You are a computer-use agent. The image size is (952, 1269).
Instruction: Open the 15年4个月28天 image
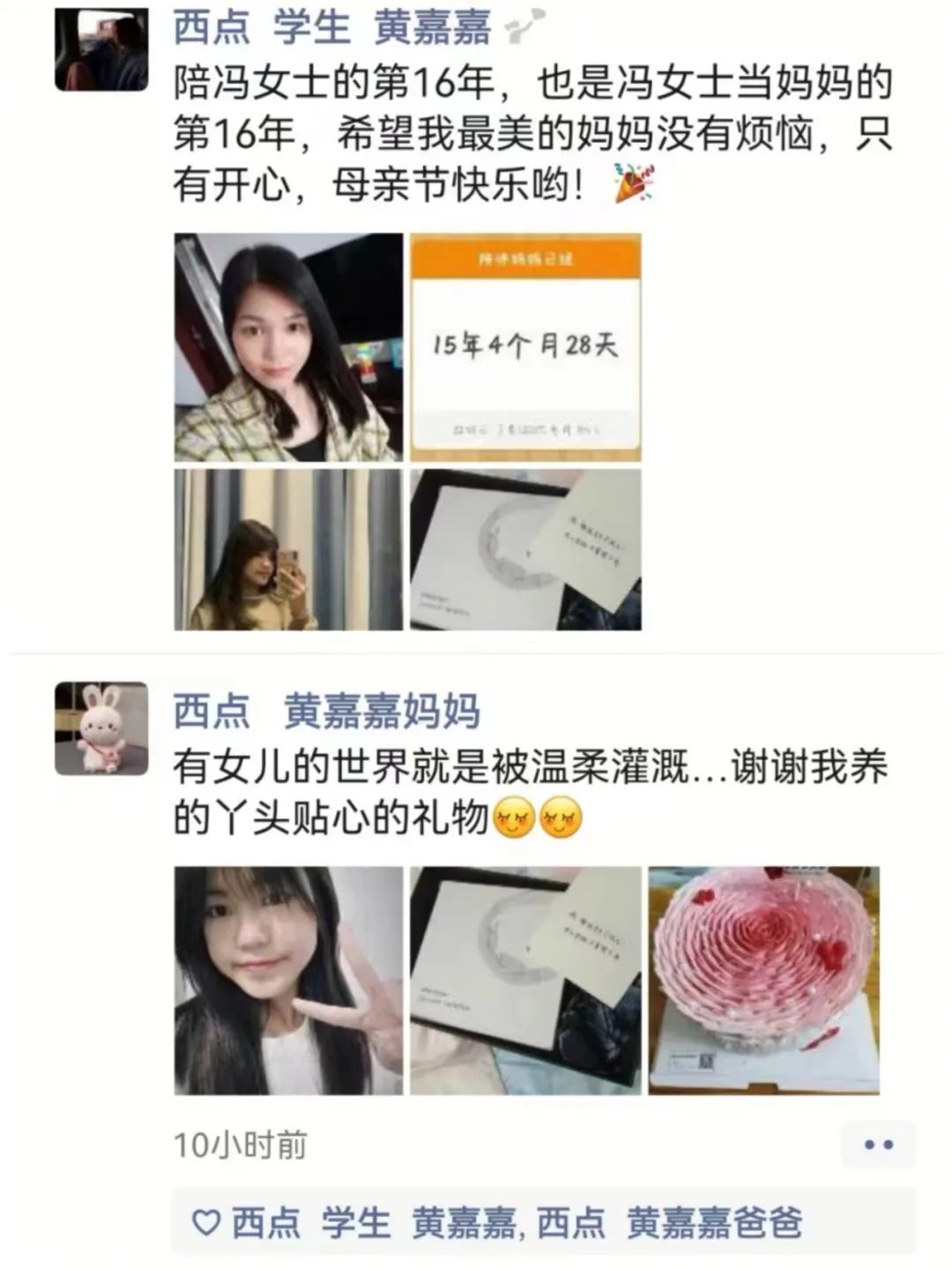click(525, 347)
